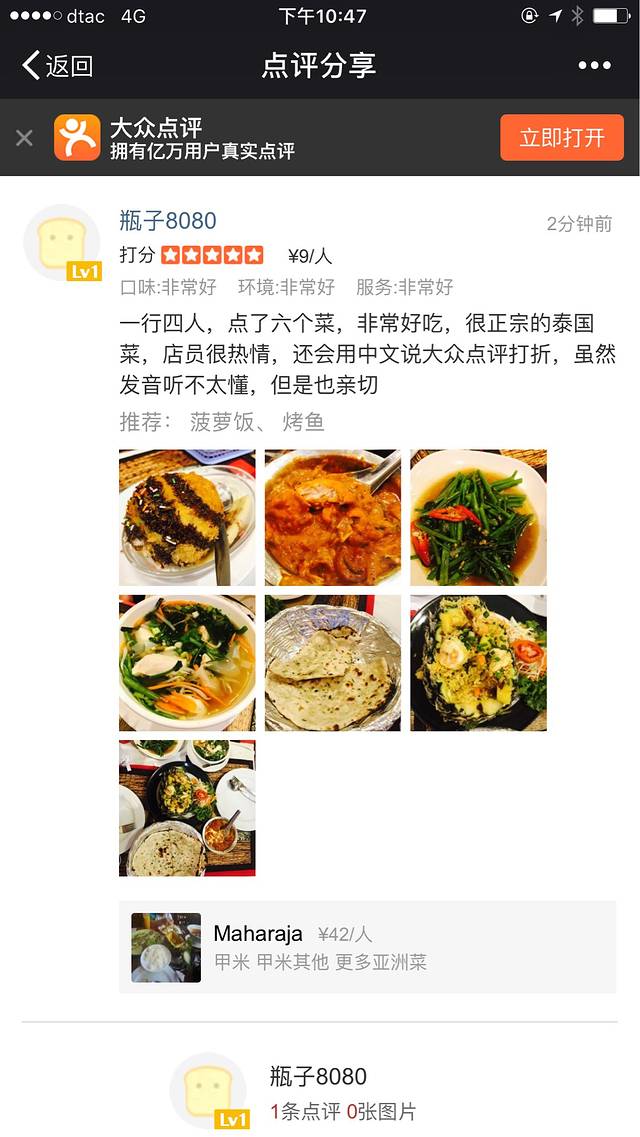Viewport: 640px width, 1137px height.
Task: Tap the 立即打开 button
Action: pos(561,138)
